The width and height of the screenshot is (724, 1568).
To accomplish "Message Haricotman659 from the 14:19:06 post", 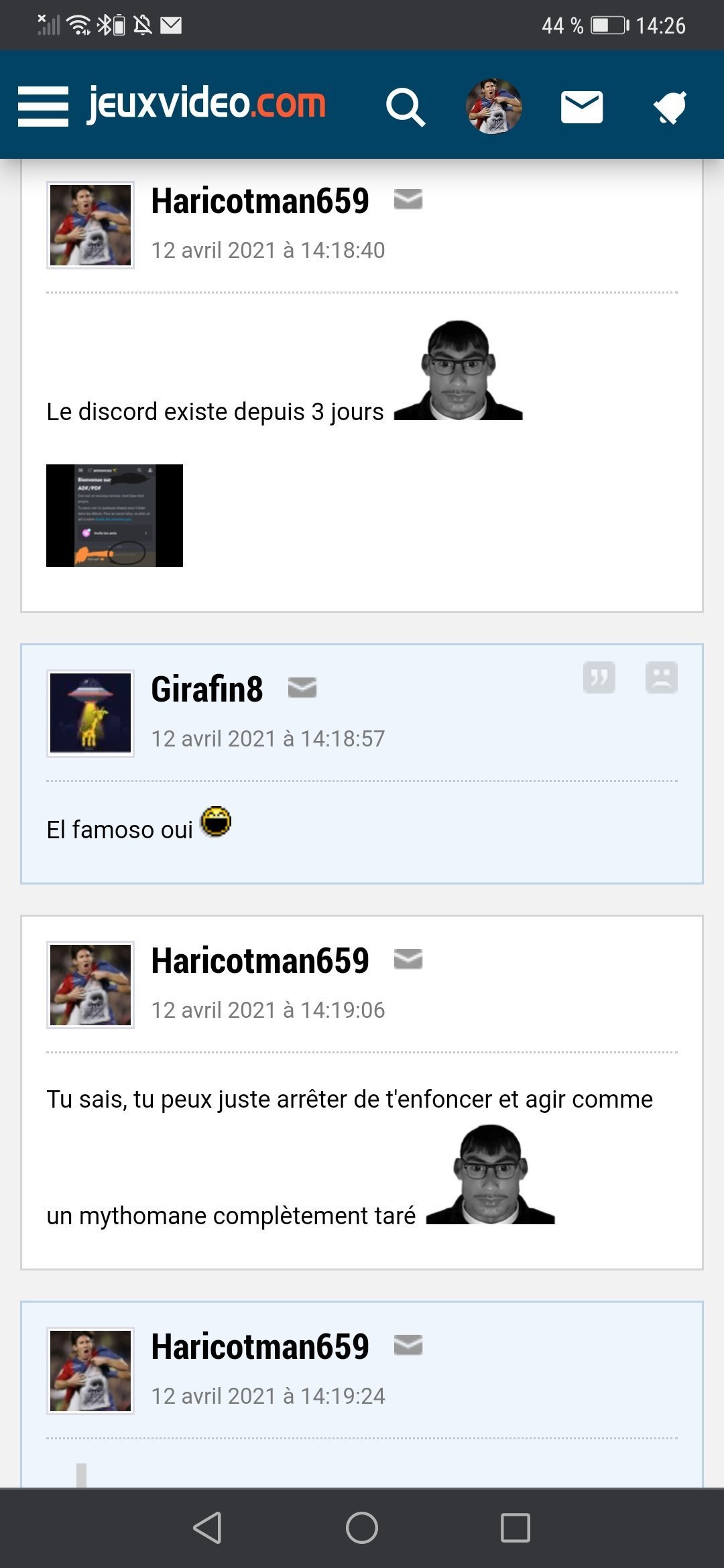I will point(408,960).
